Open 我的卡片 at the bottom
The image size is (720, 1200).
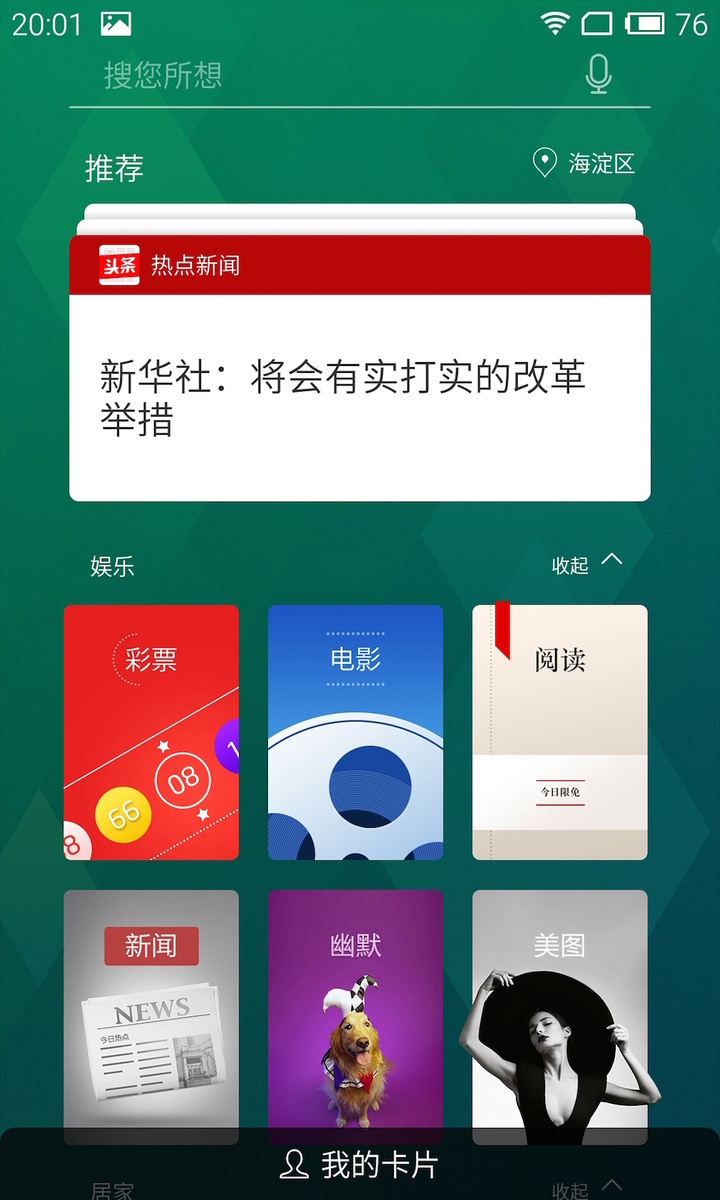click(x=360, y=1164)
